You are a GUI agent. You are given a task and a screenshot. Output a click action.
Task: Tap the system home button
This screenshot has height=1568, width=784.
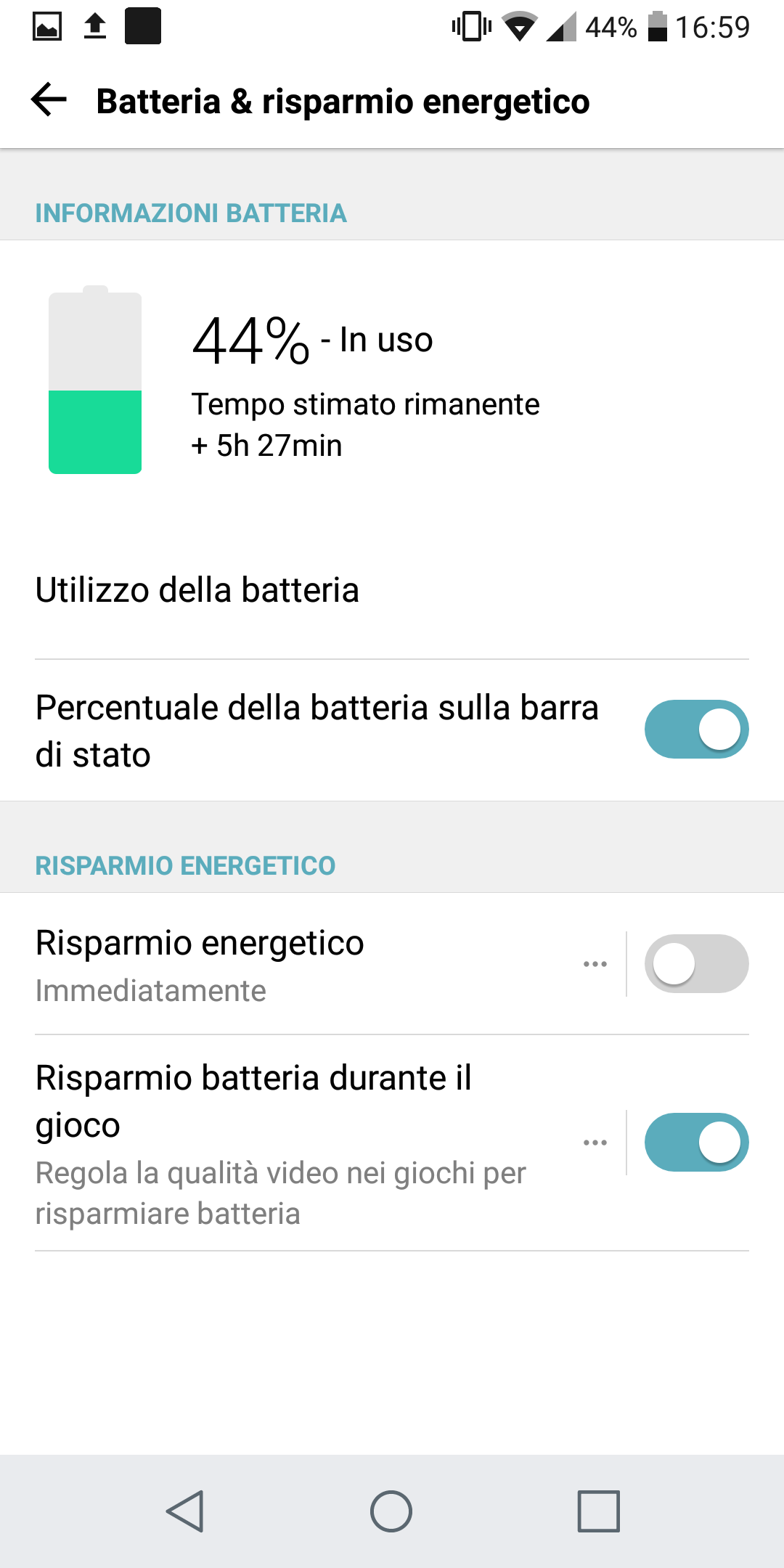[391, 1511]
